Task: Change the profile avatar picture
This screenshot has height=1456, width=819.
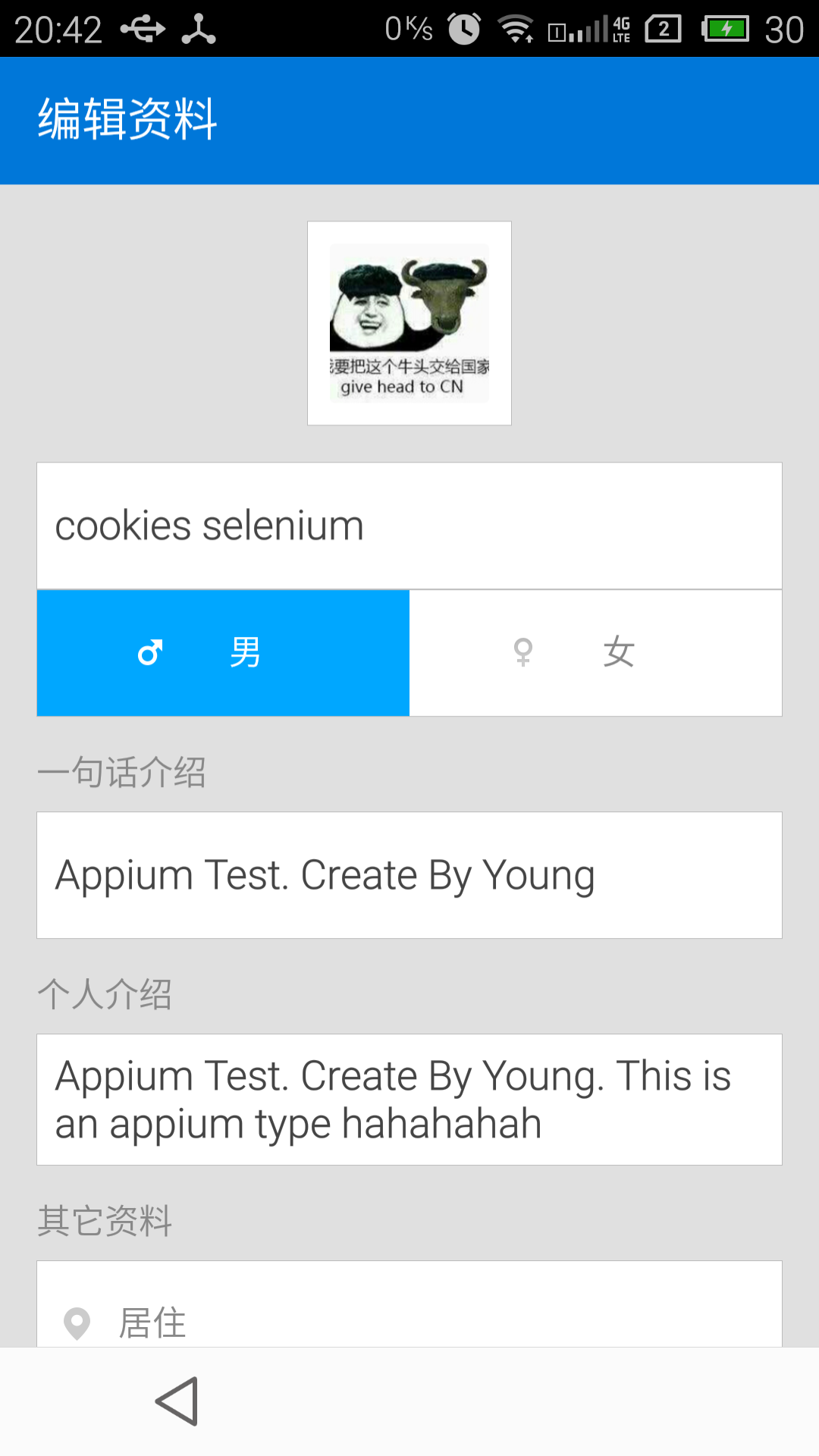Action: coord(409,323)
